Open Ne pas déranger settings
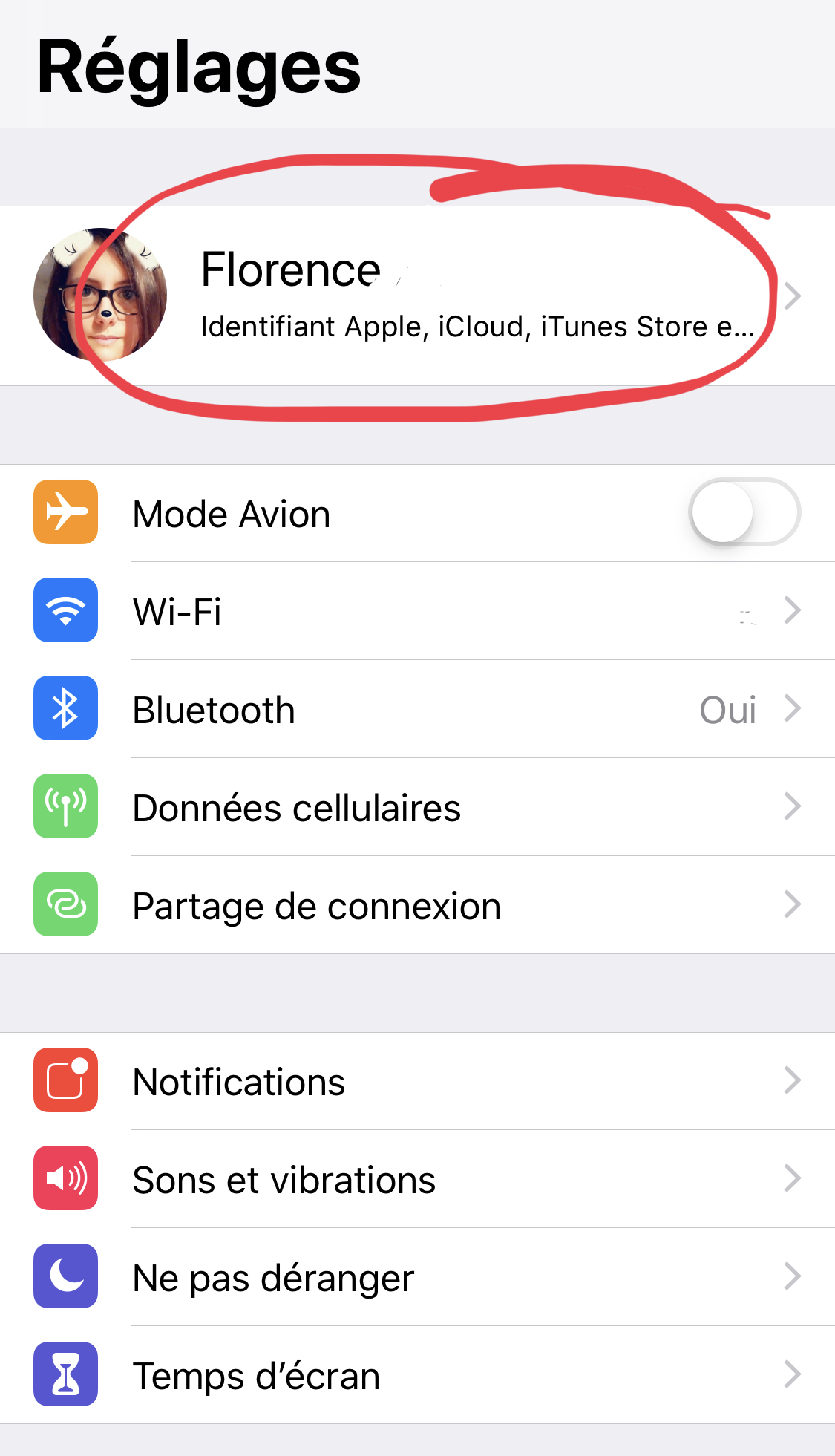 [417, 1277]
